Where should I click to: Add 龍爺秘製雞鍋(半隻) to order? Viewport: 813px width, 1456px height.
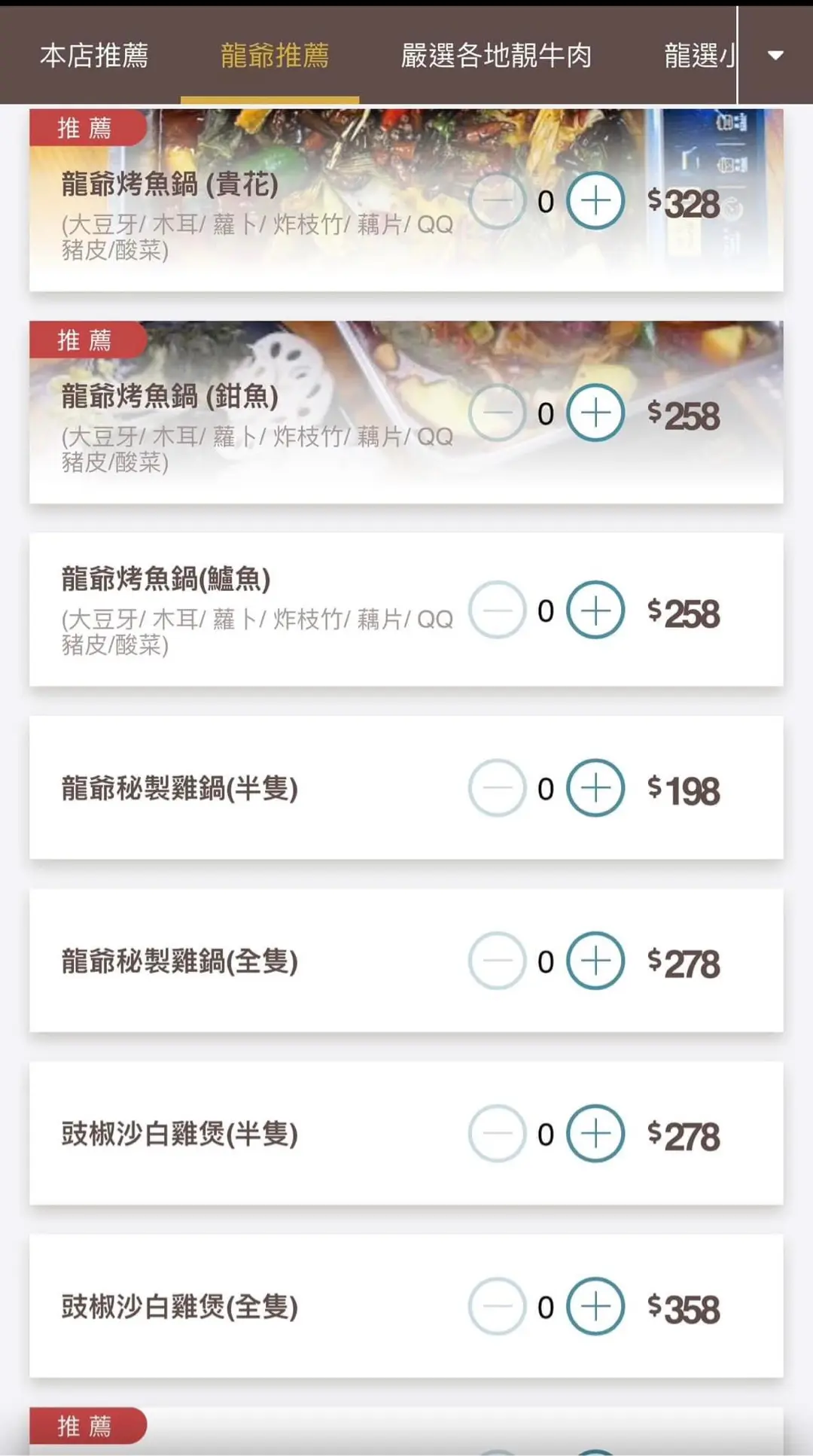click(595, 788)
